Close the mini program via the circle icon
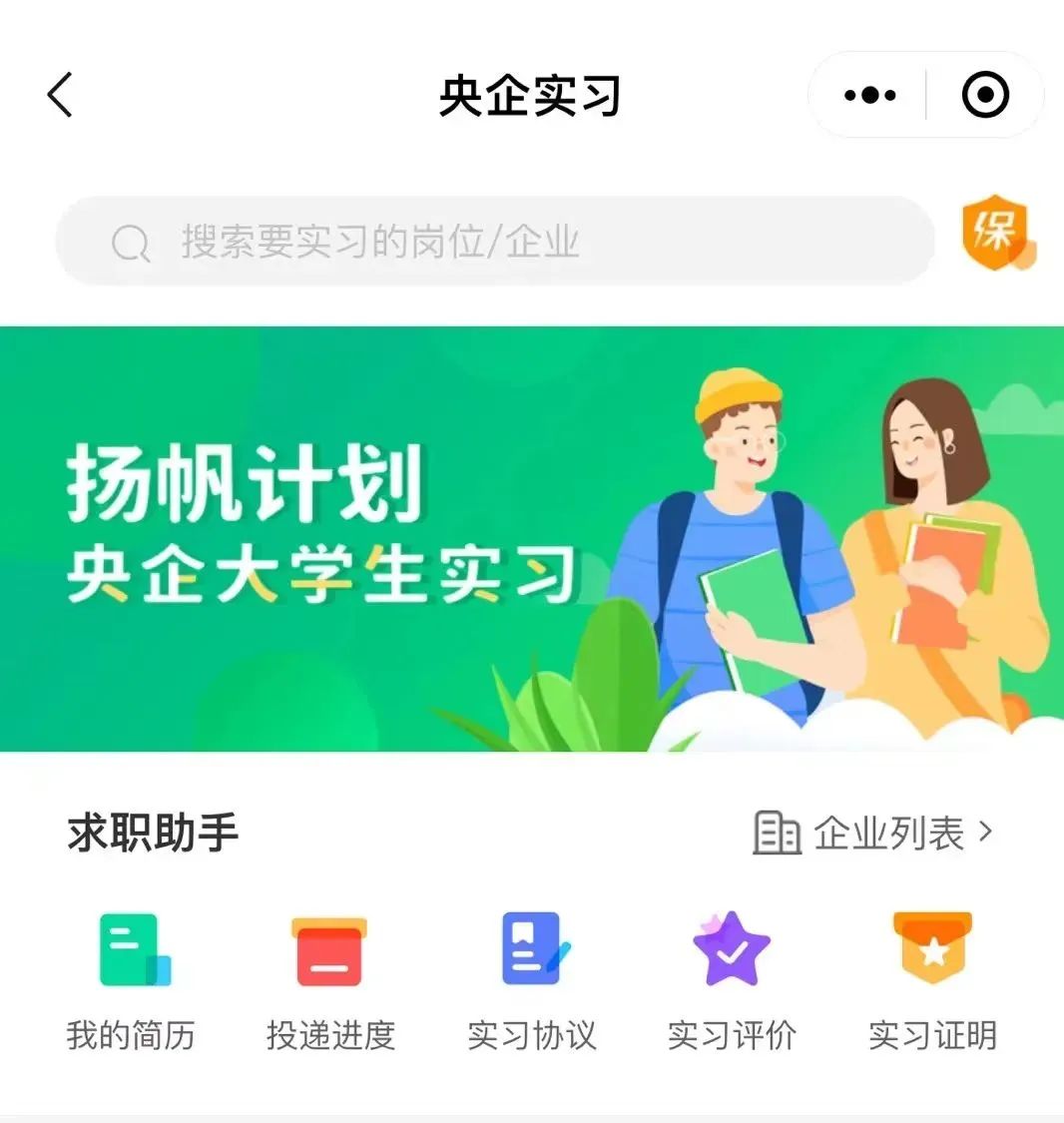The image size is (1064, 1123). coord(985,96)
